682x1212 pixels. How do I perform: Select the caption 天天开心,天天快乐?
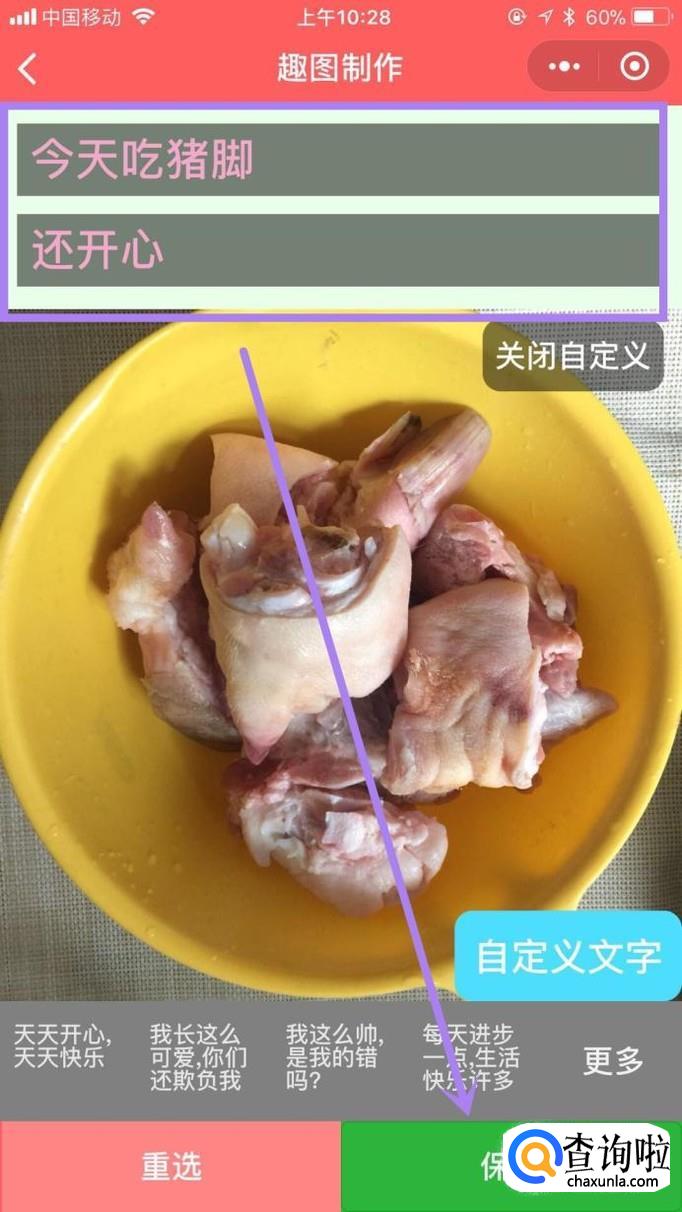63,1046
